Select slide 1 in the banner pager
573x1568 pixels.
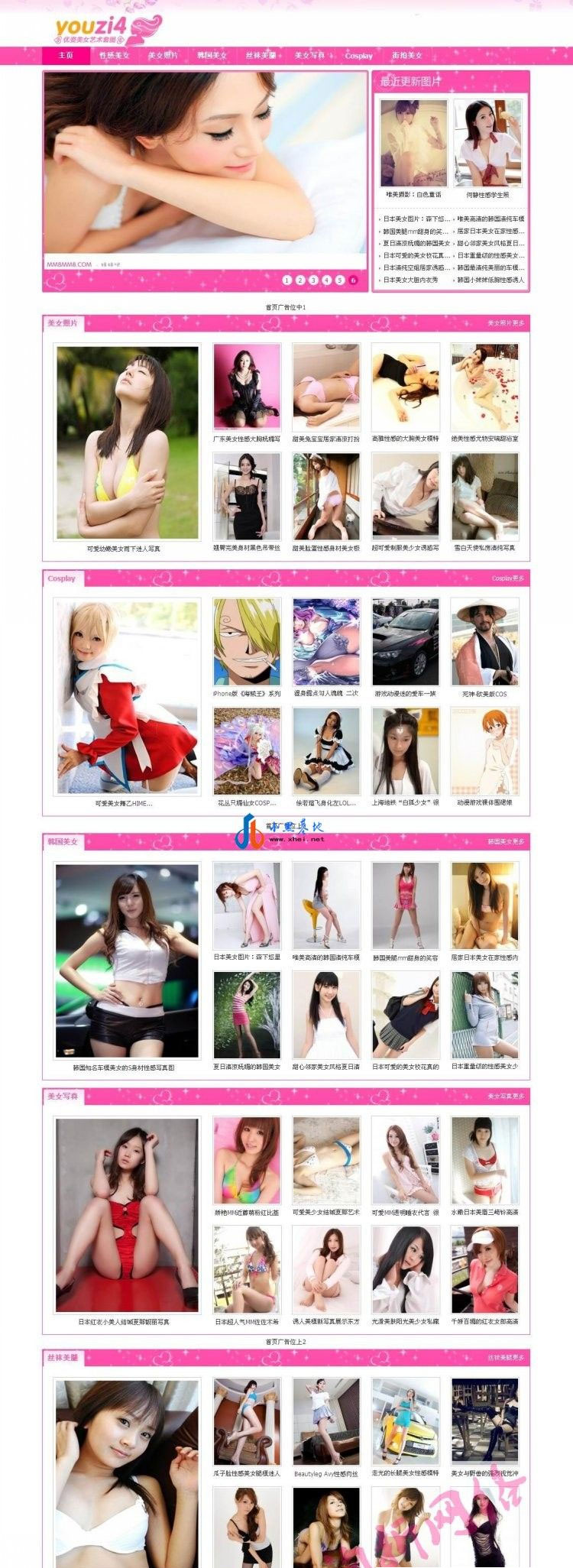[287, 280]
